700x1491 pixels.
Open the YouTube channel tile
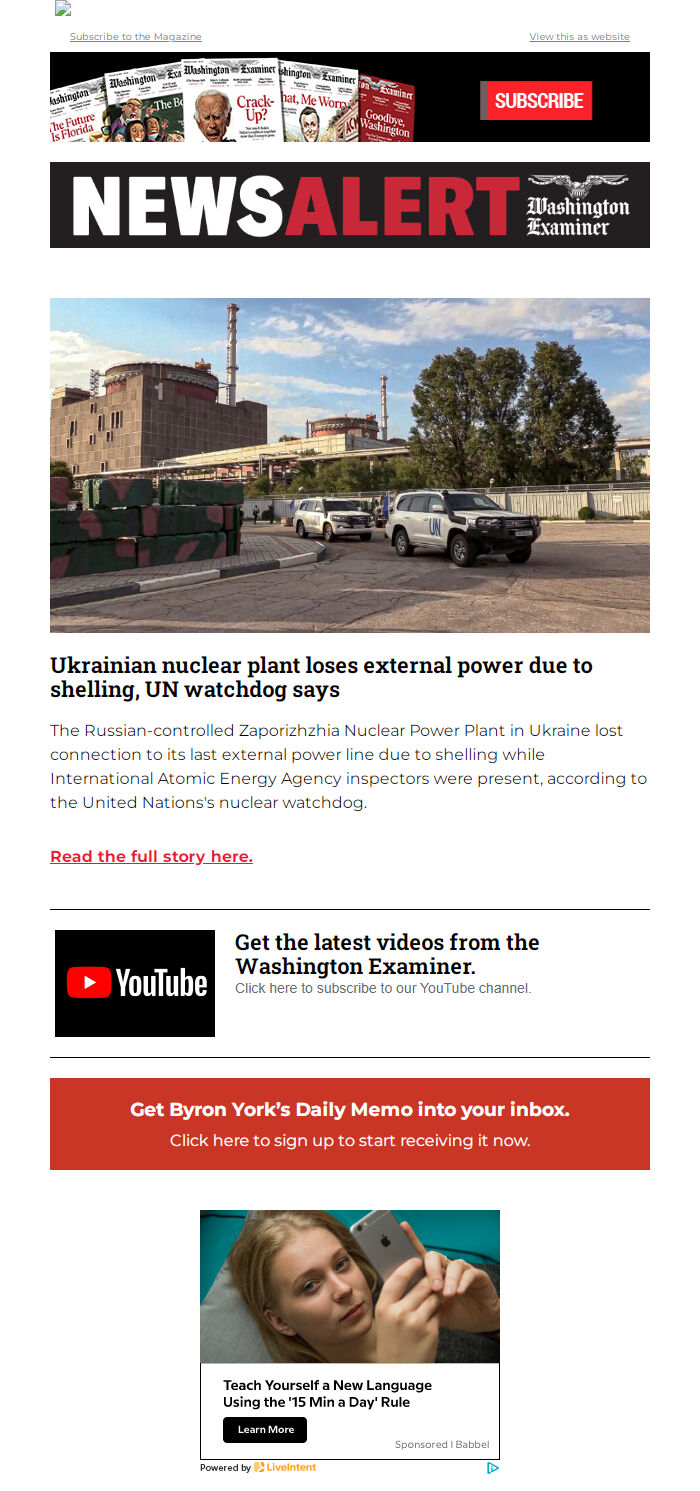[x=135, y=983]
